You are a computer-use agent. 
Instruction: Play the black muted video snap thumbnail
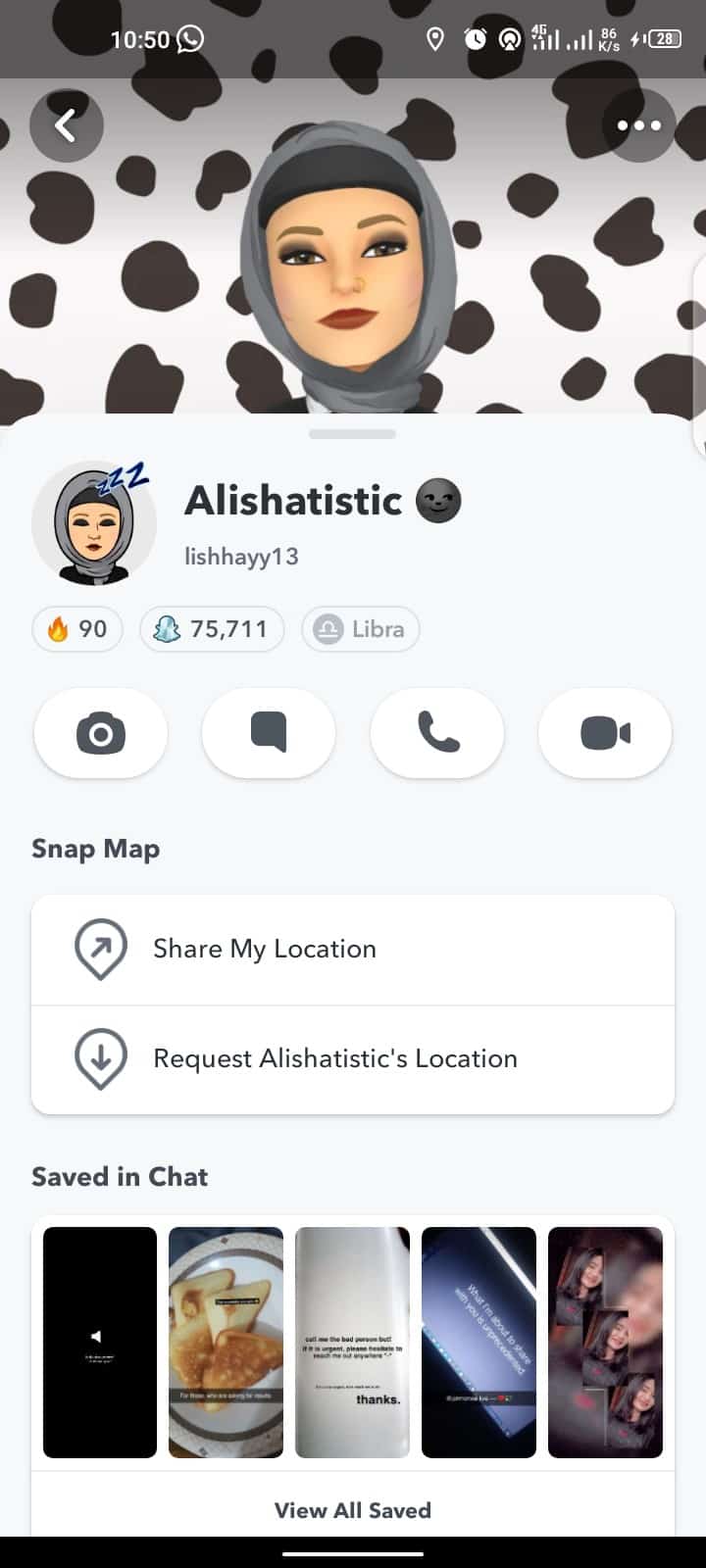point(99,1342)
